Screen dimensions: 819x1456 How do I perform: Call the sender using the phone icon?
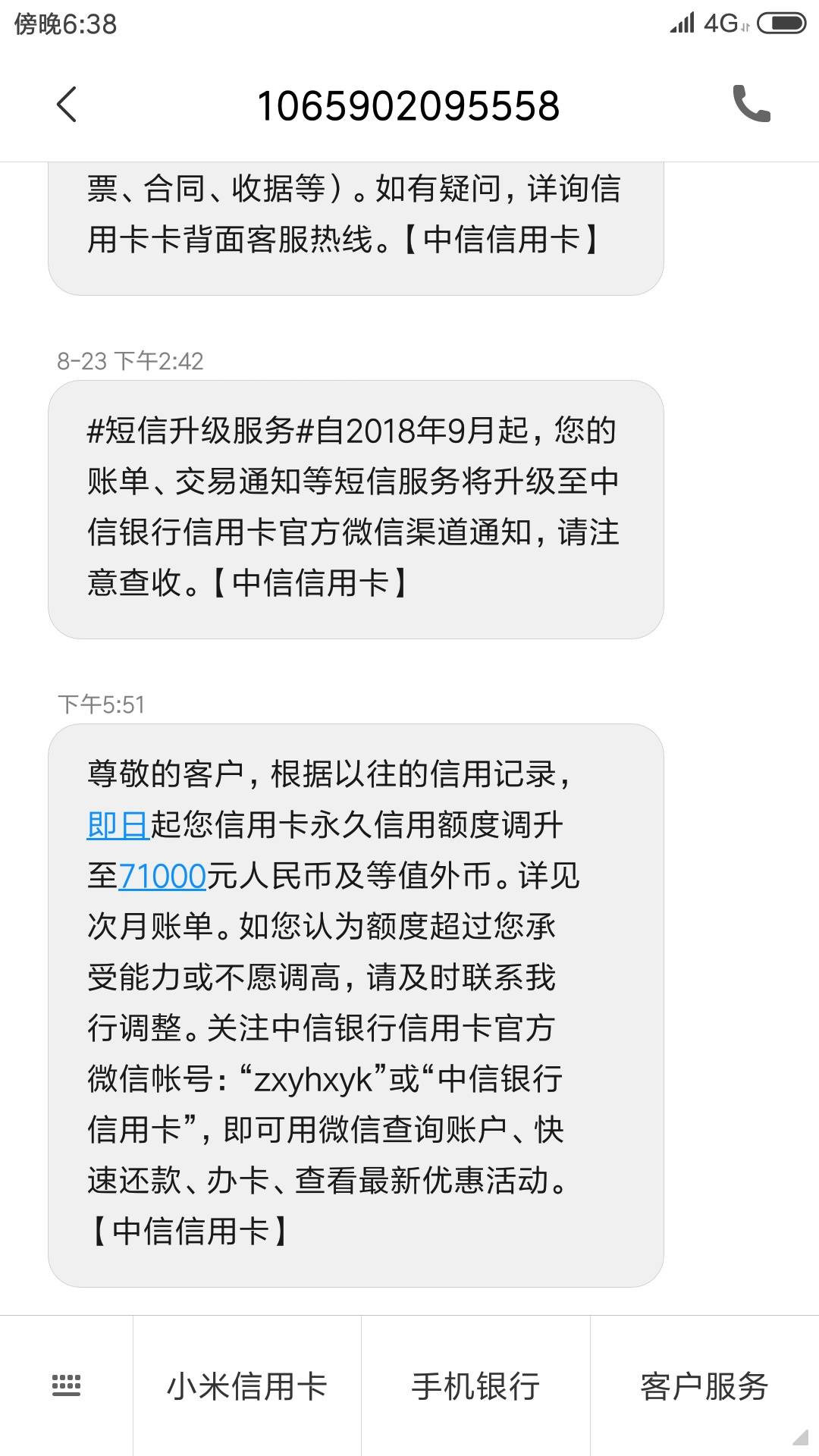(x=751, y=104)
